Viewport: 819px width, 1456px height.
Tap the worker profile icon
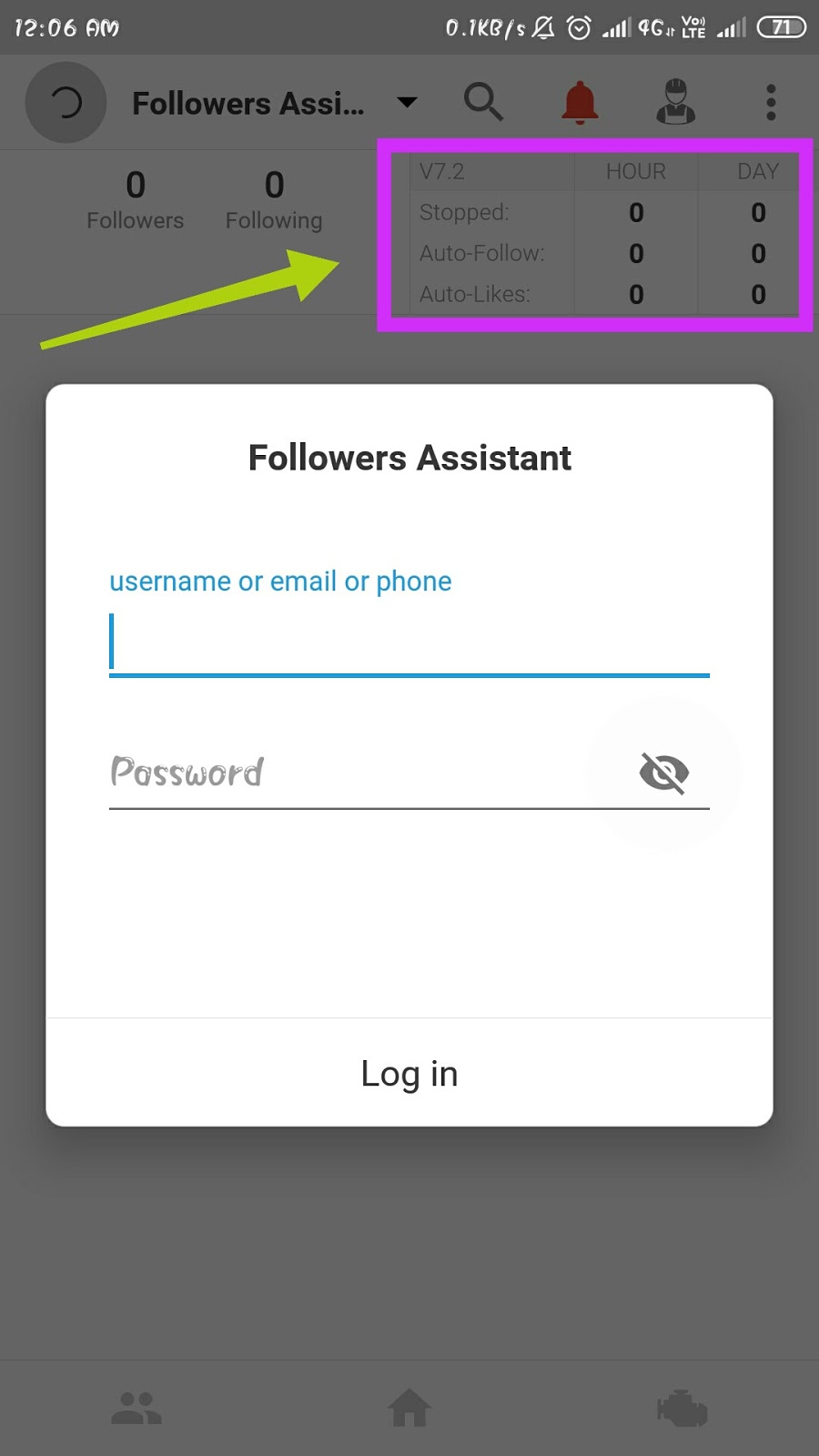[675, 102]
